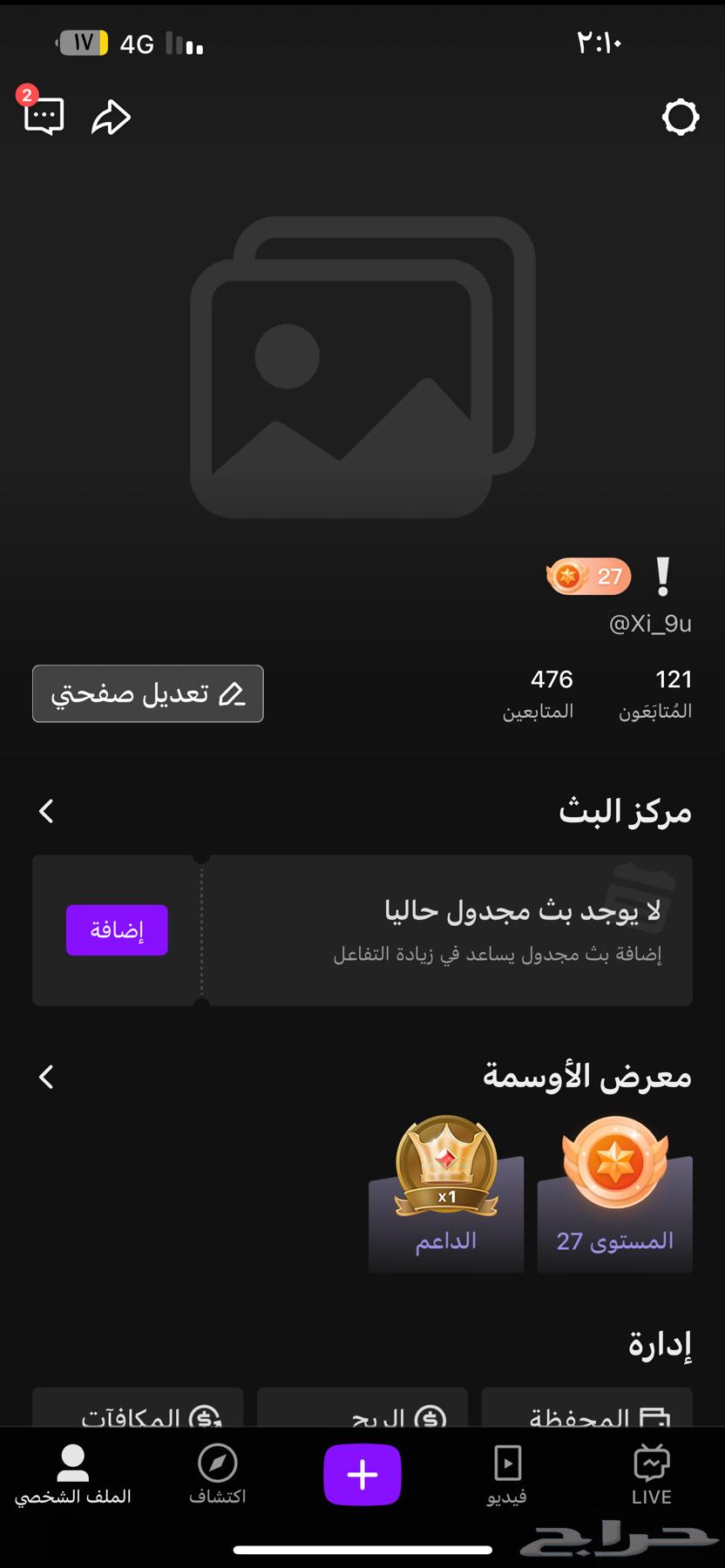The height and width of the screenshot is (1568, 725).
Task: Expand the معرض الأوسمة section
Action: pyautogui.click(x=47, y=1077)
